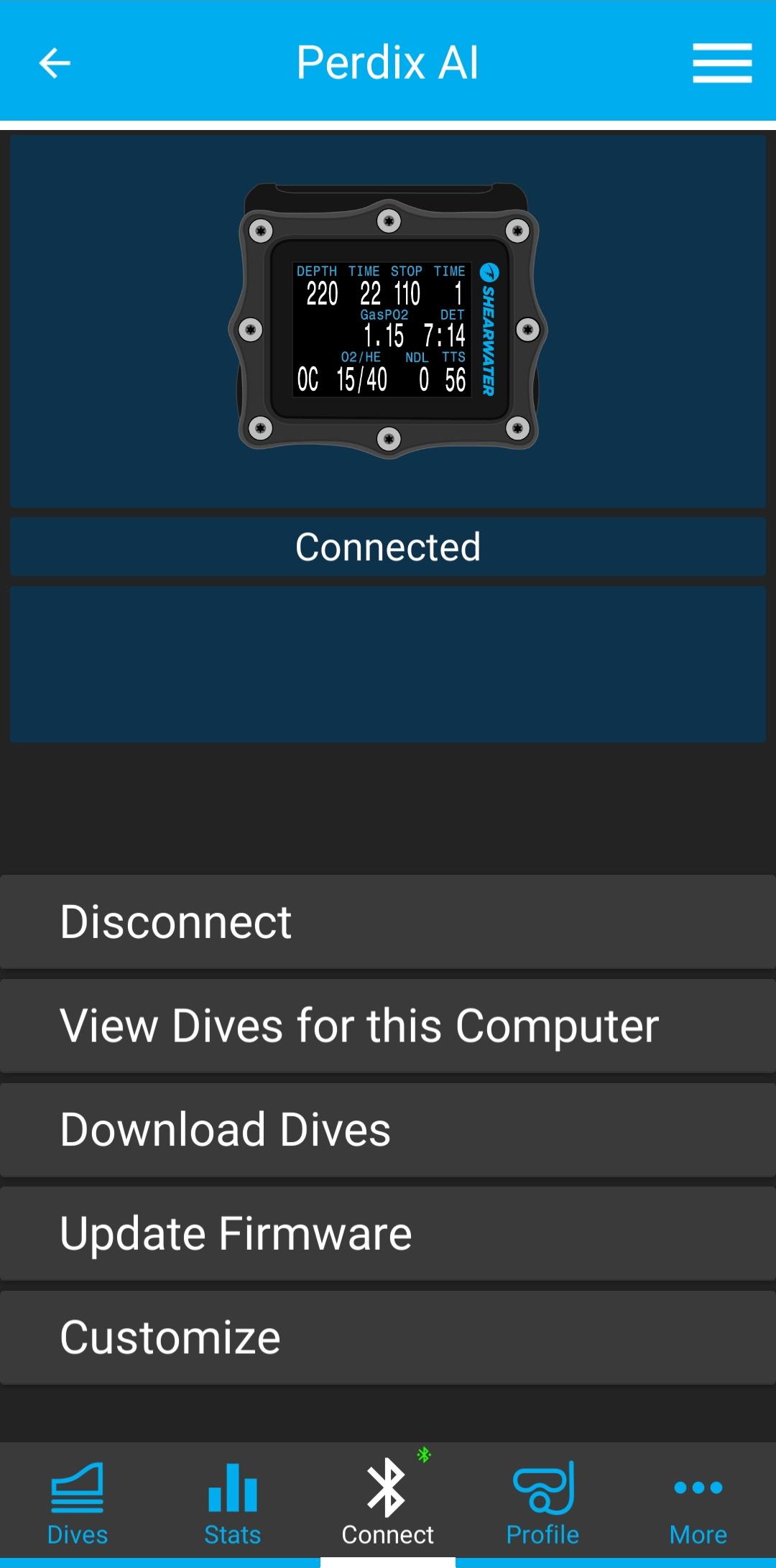Switch to the Profile tab
Screen dimensions: 776x1568
pos(543,1503)
